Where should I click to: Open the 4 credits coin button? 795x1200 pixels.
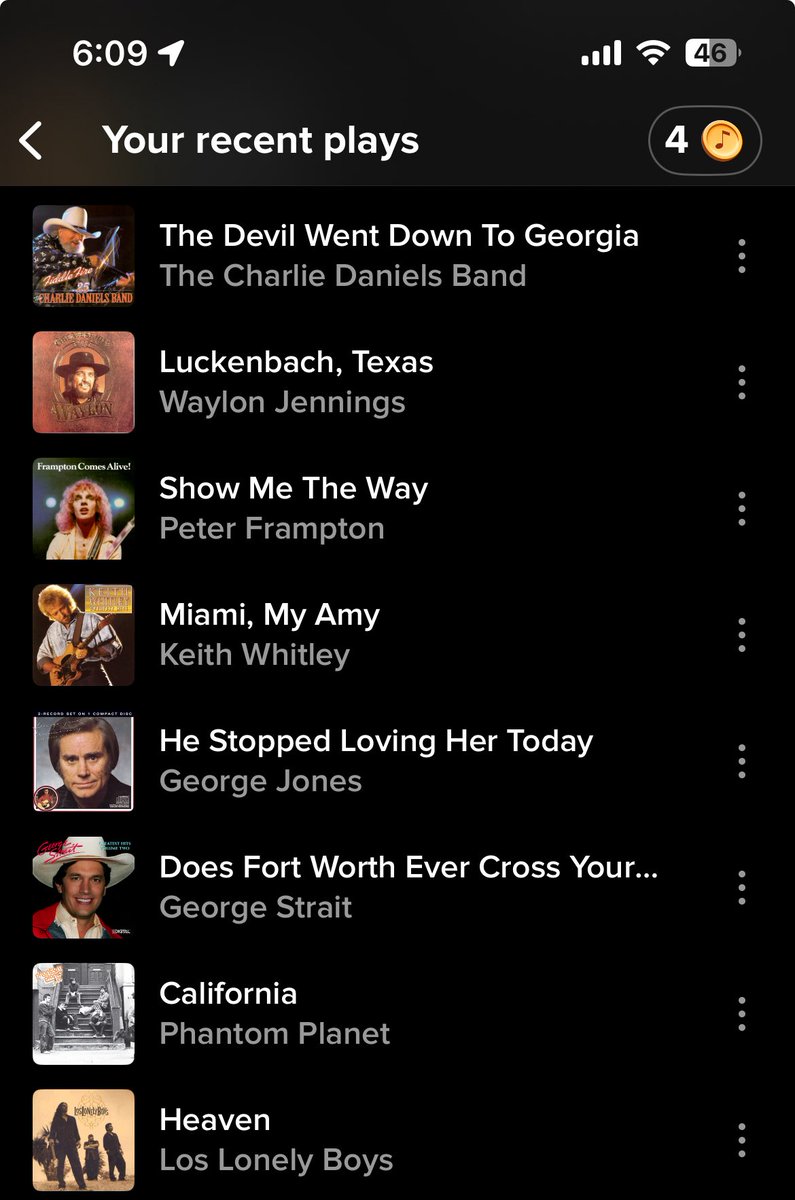click(x=704, y=141)
